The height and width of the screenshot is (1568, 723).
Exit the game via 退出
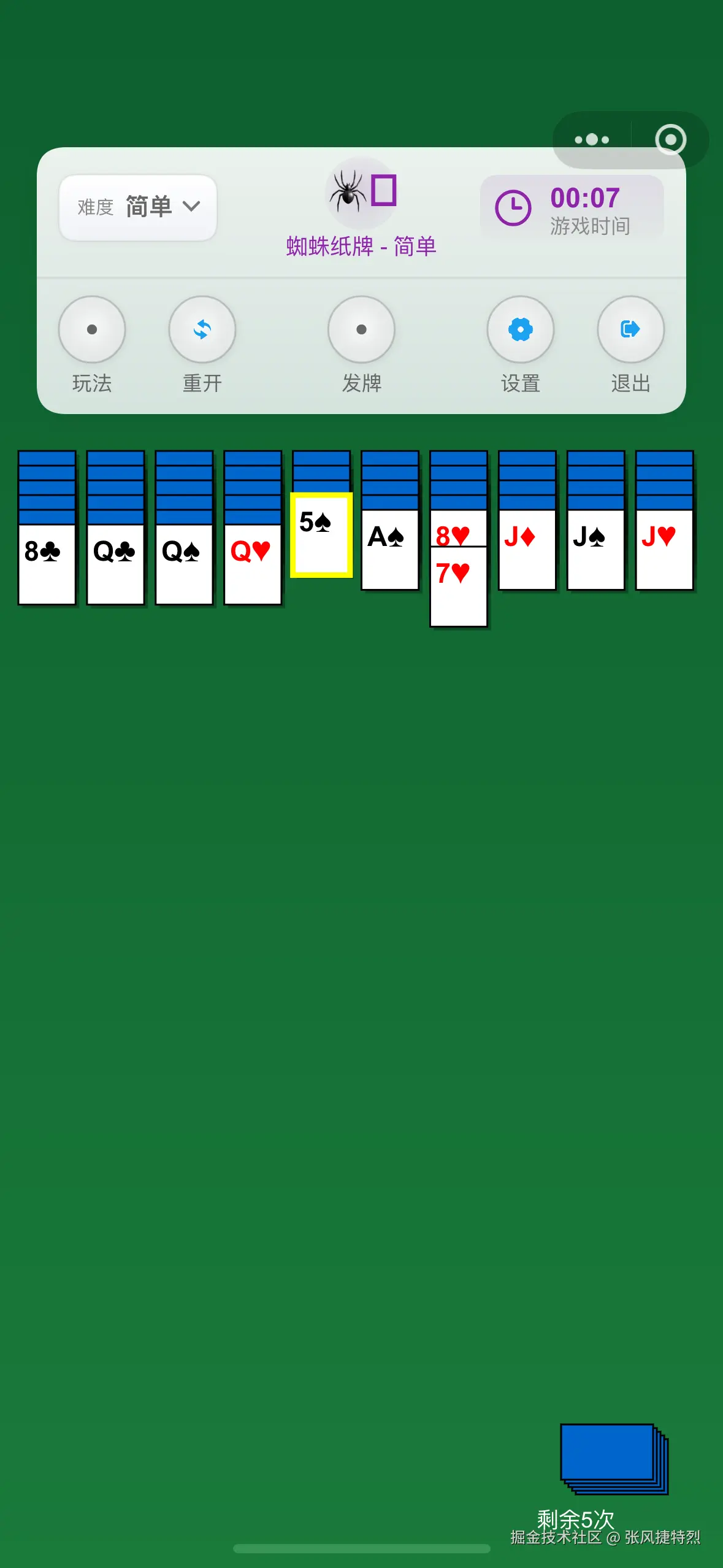coord(630,330)
